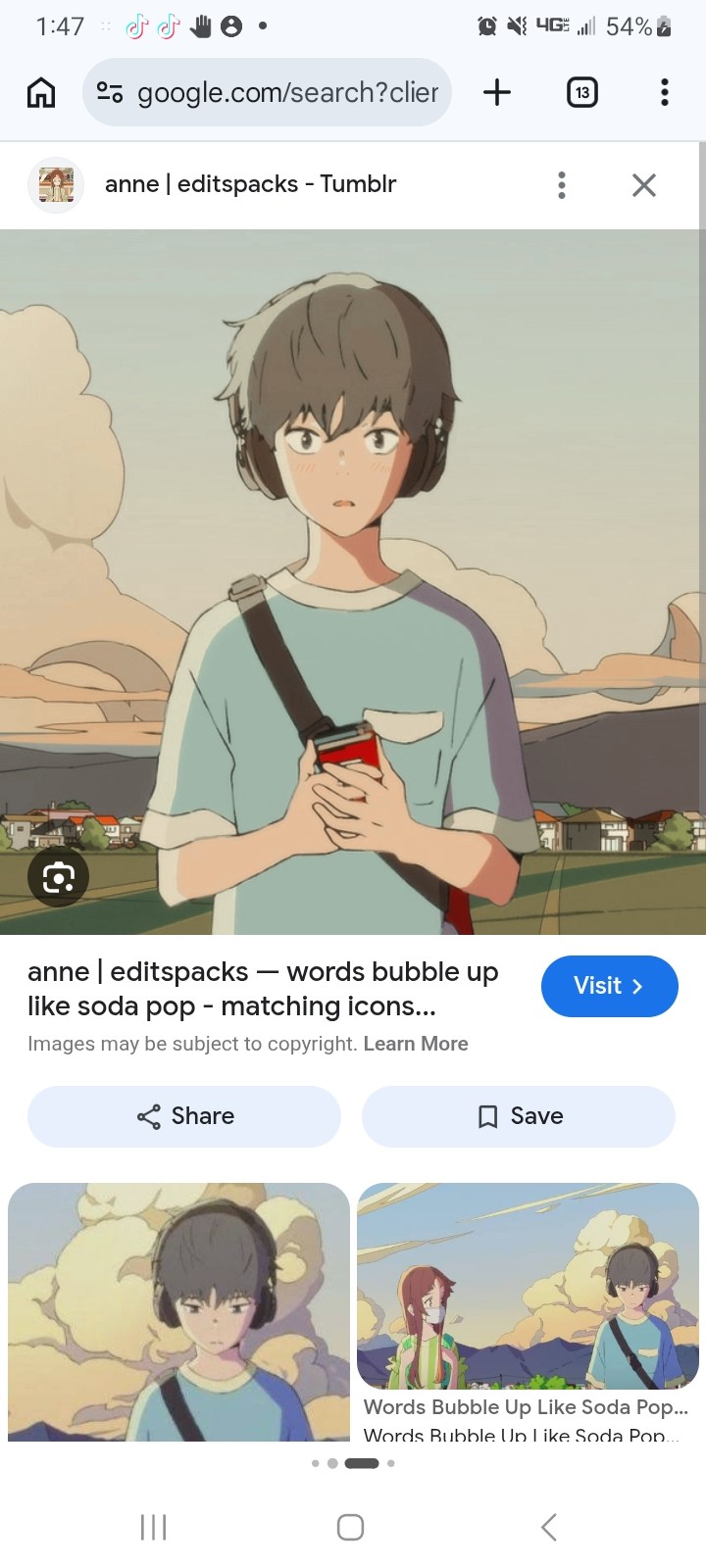Save this image to collections

519,1116
